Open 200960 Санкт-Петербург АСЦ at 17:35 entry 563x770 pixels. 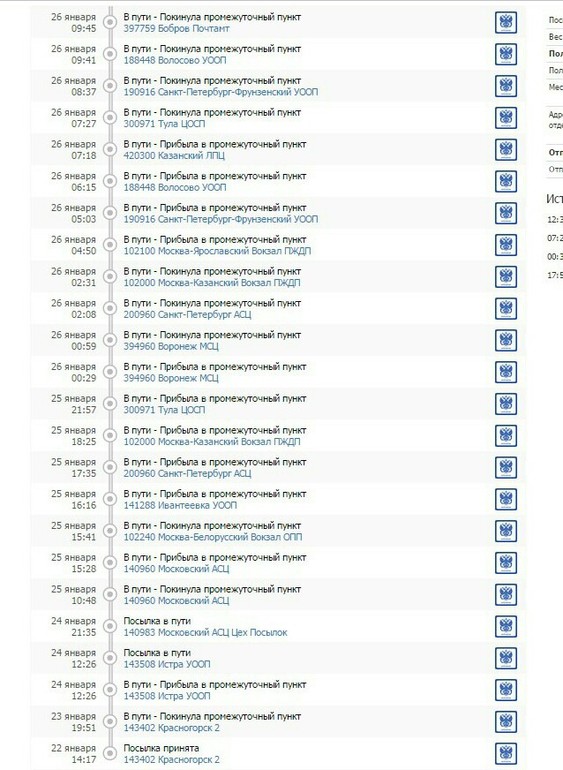pos(187,474)
